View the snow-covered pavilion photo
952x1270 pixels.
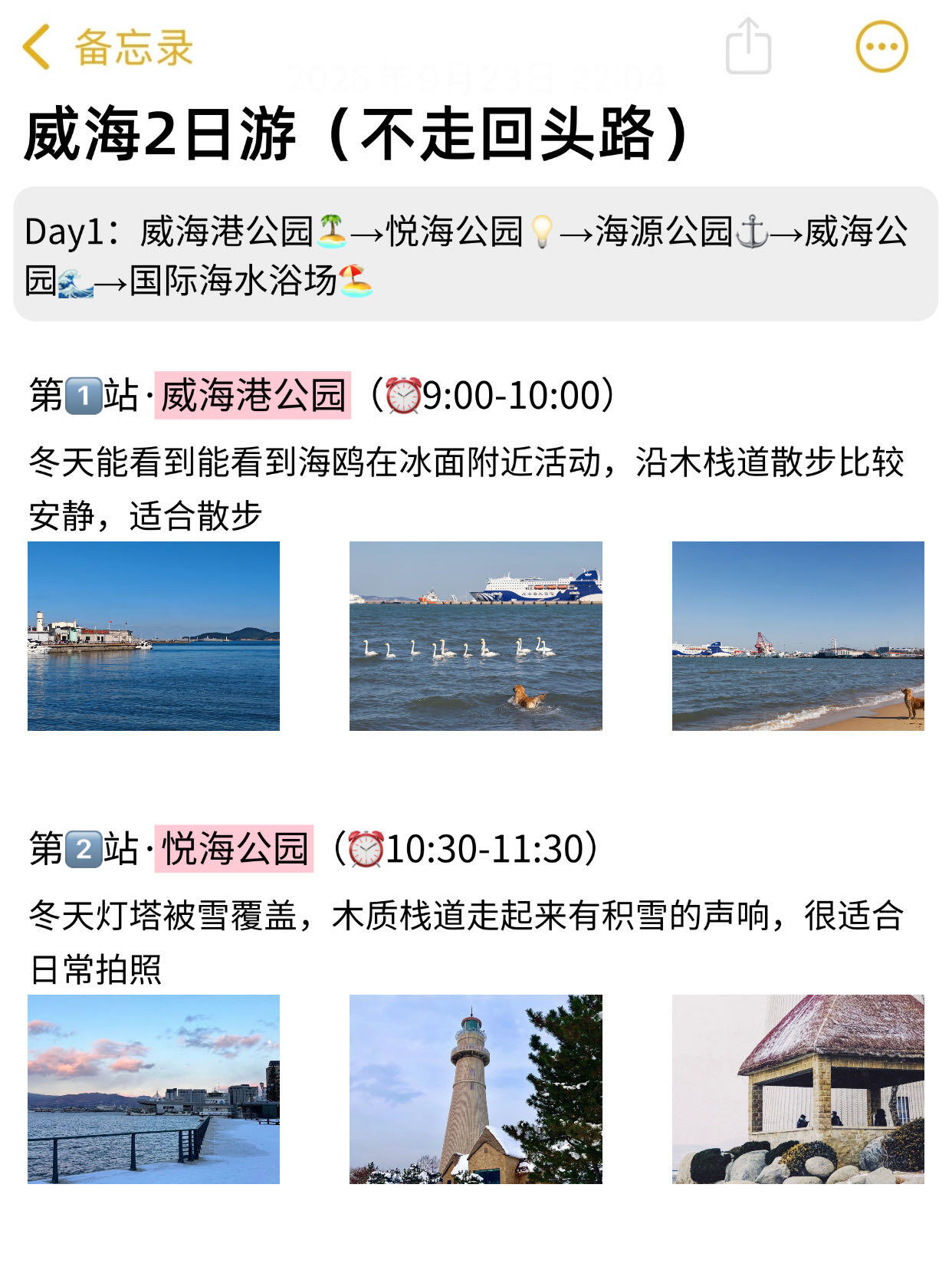coord(797,1088)
